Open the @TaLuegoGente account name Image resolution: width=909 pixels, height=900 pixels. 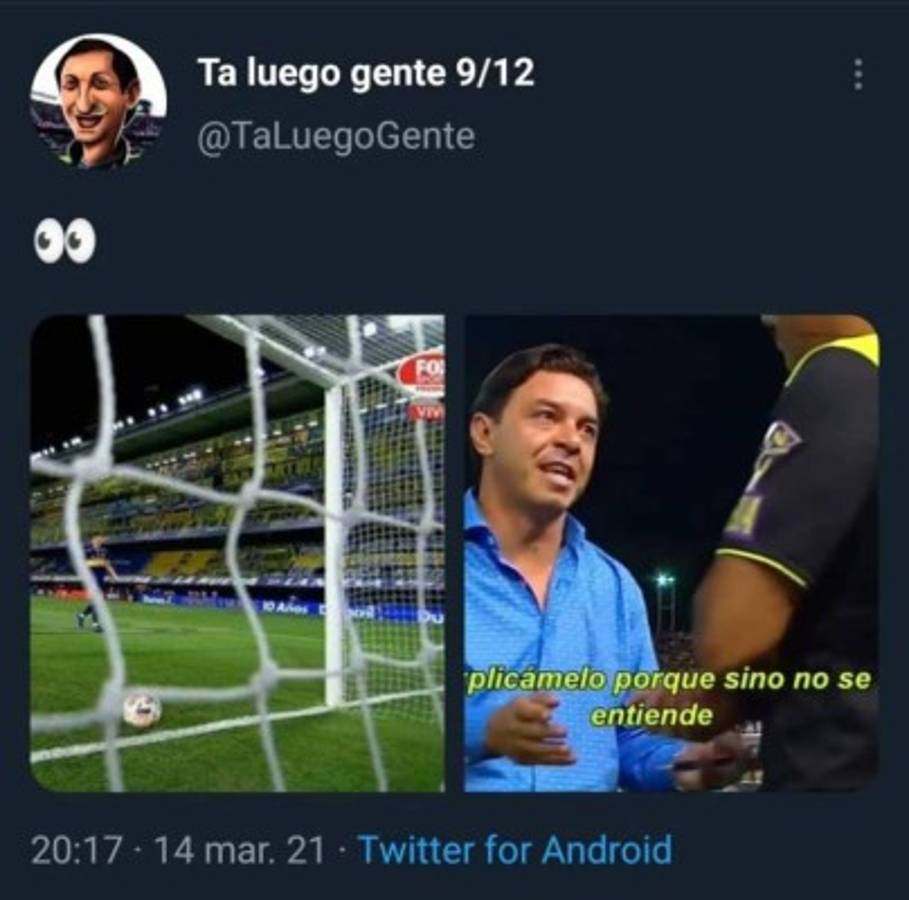tap(335, 136)
